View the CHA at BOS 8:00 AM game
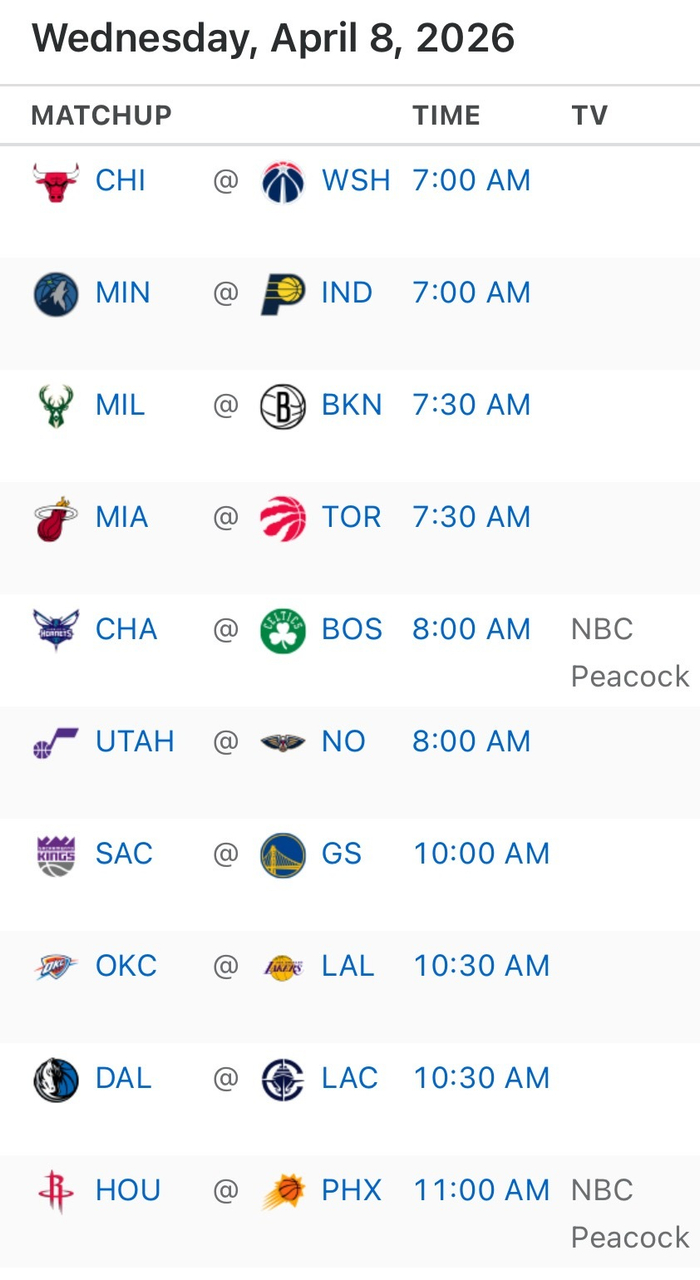Screen dimensions: 700x1280 point(471,629)
